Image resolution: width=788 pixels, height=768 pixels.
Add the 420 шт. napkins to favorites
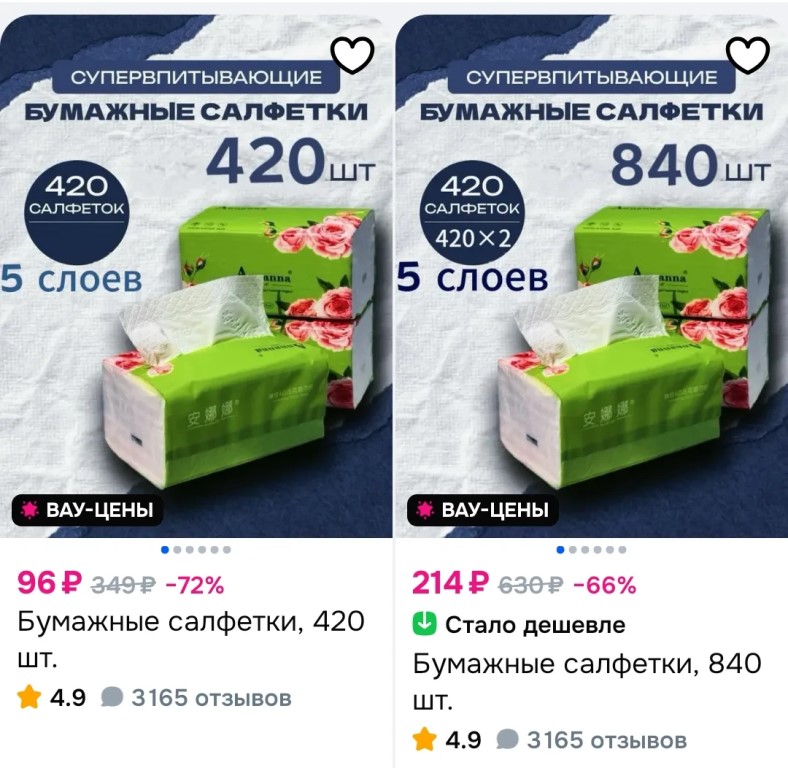(352, 56)
